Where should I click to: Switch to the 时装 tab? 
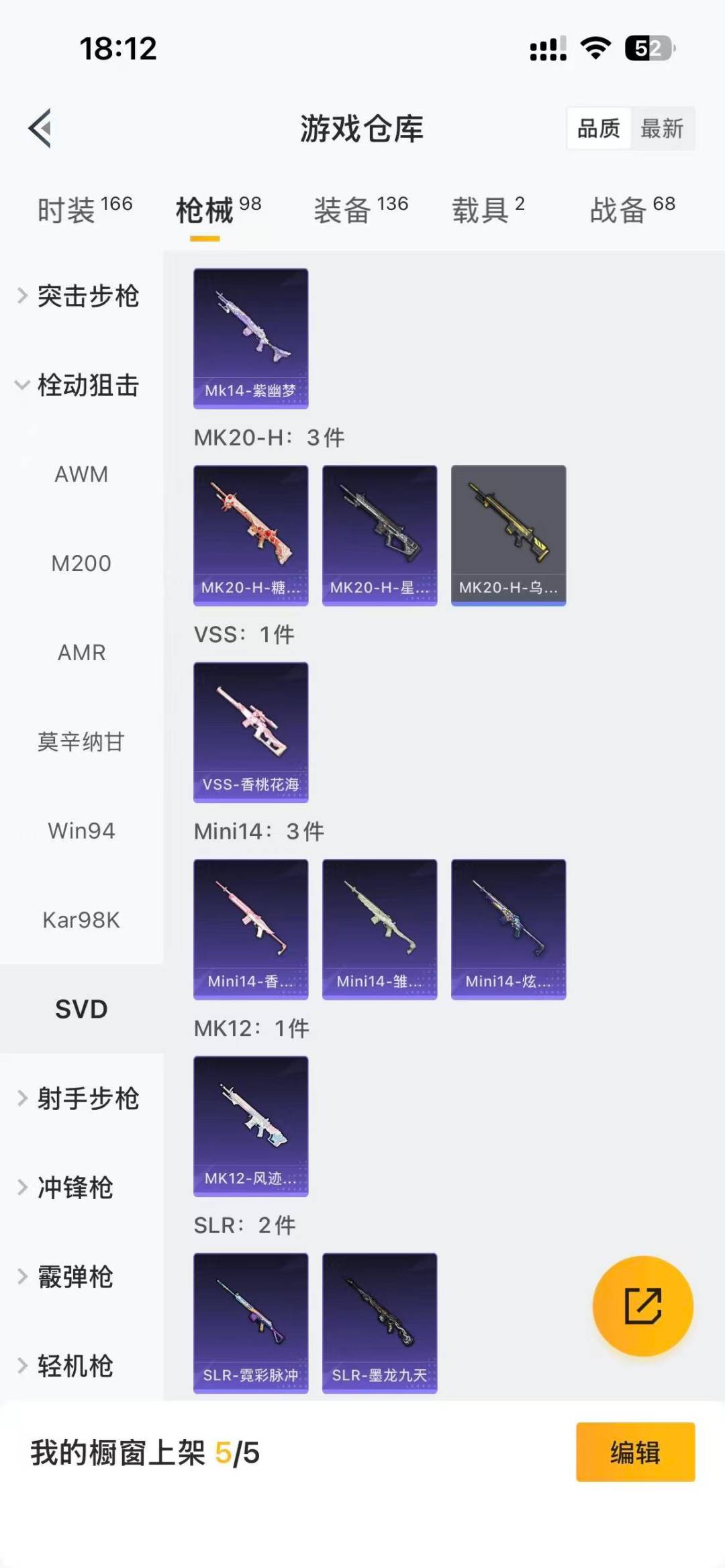(x=85, y=210)
